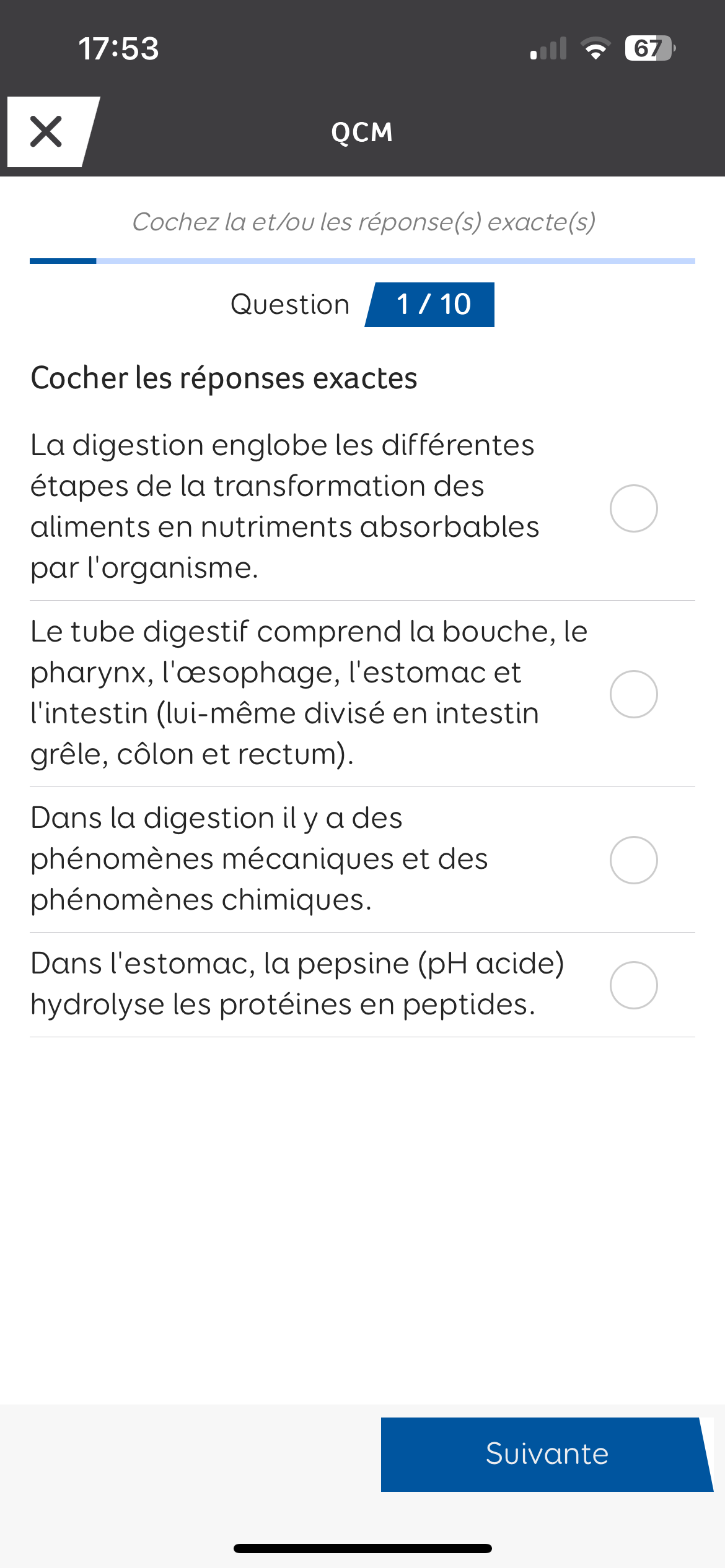725x1568 pixels.
Task: Select the answer describing the tube digestif
Action: [633, 694]
